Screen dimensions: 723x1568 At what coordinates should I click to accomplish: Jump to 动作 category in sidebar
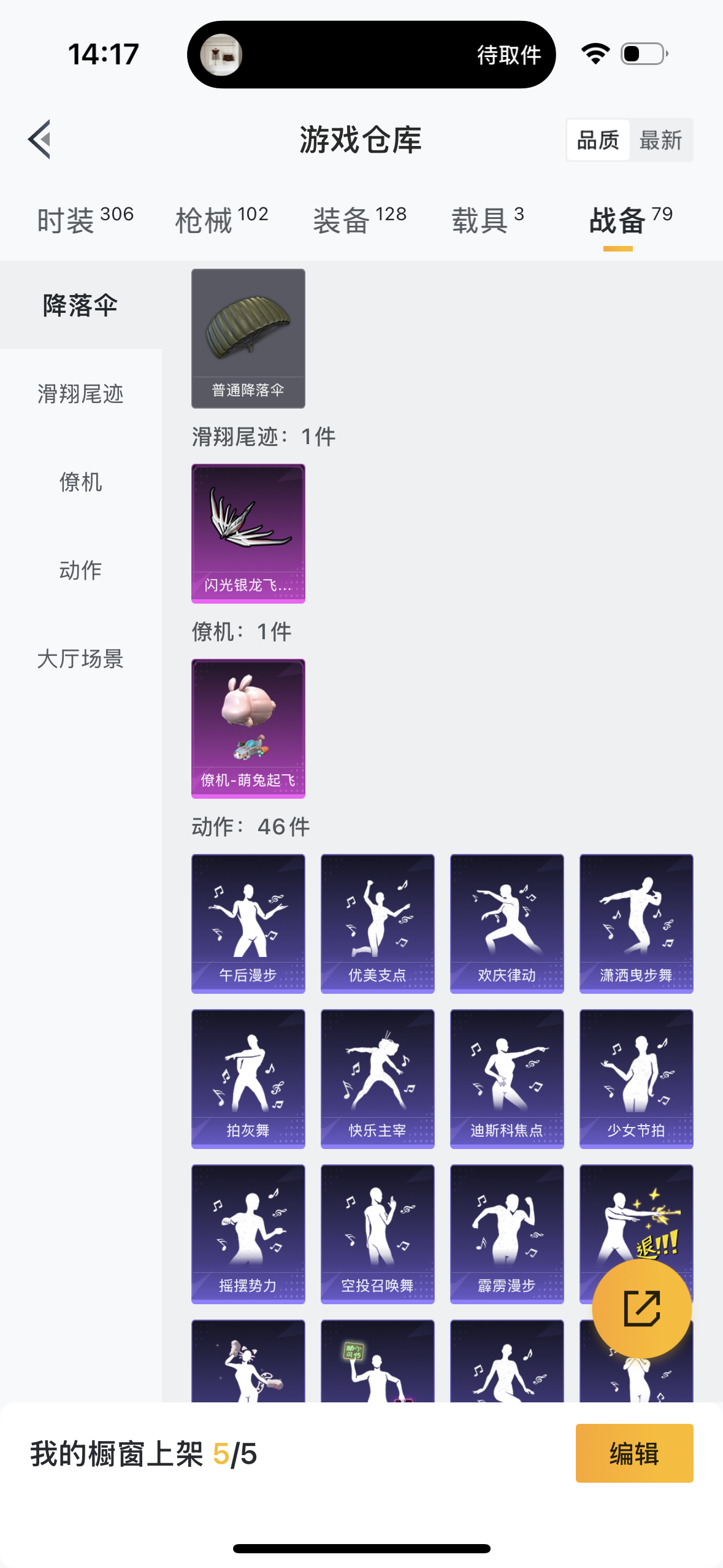pos(81,570)
